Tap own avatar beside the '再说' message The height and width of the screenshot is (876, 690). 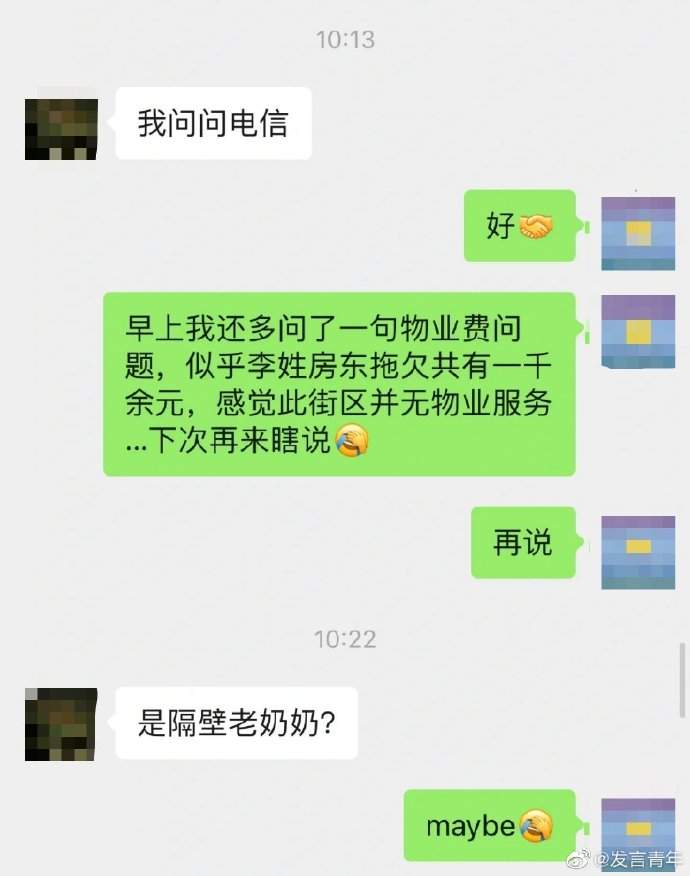pos(638,552)
